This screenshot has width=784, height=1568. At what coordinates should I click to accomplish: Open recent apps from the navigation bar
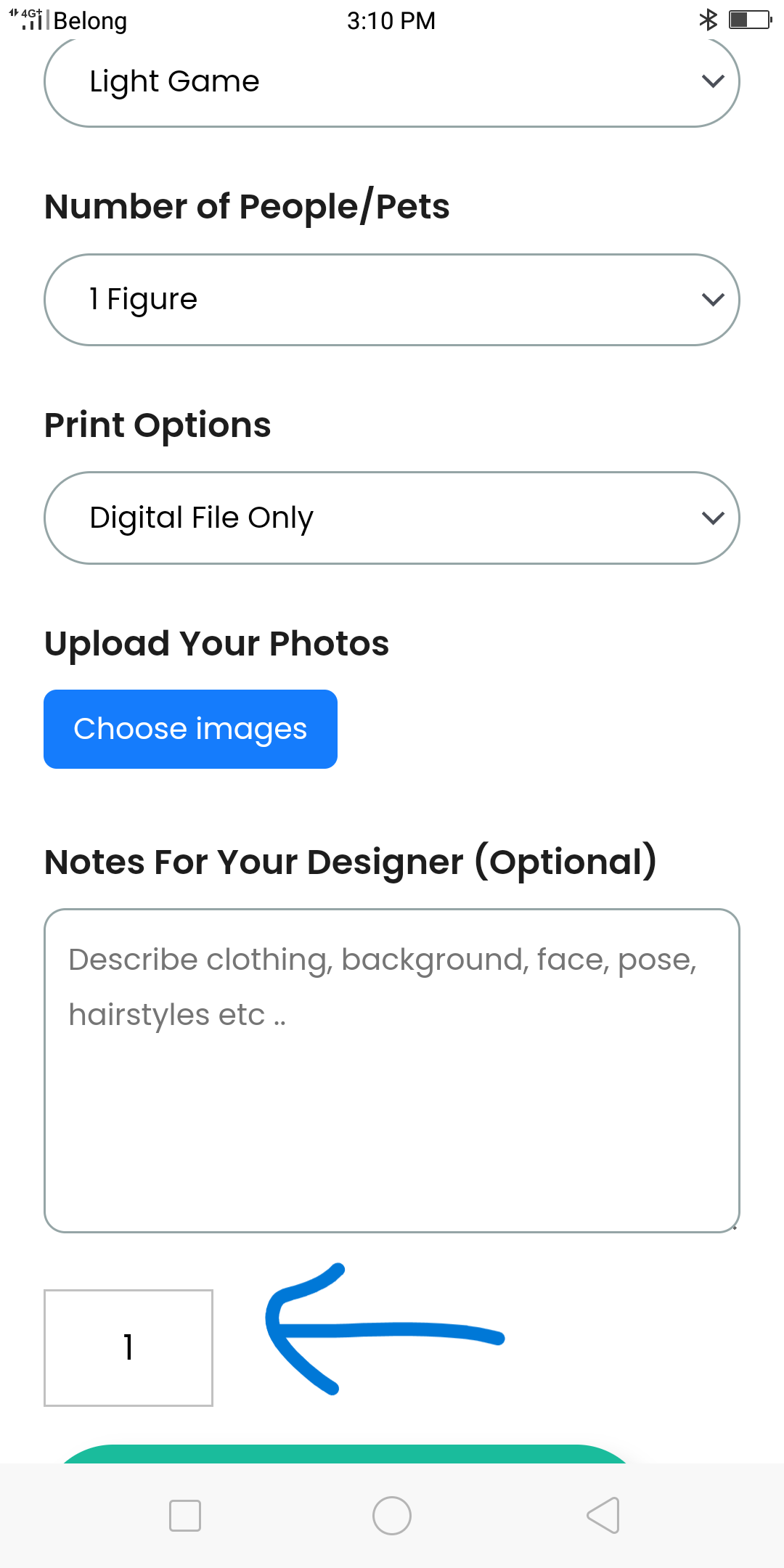(185, 1516)
